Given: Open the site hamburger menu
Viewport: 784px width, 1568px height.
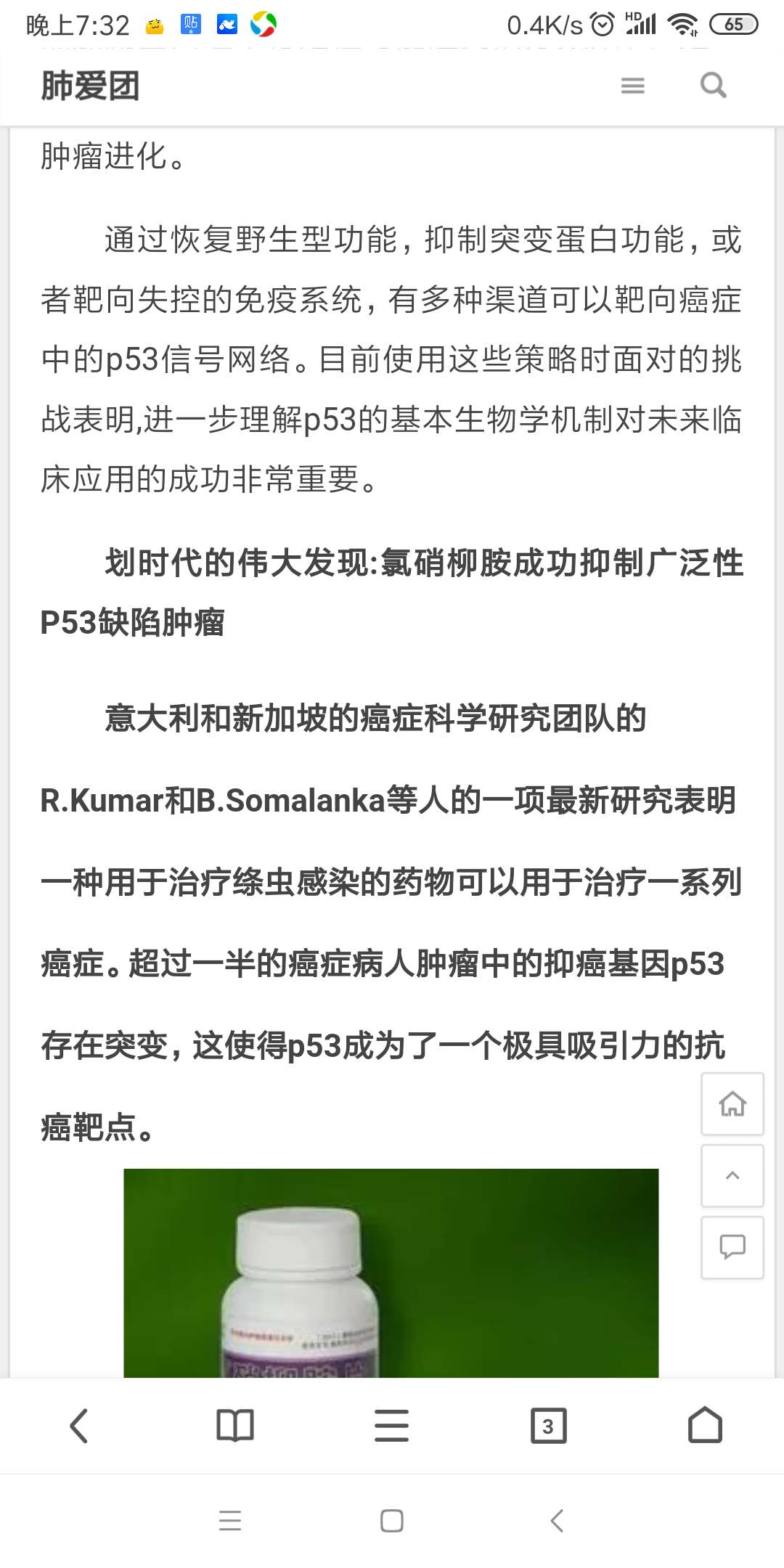Looking at the screenshot, I should (x=632, y=85).
